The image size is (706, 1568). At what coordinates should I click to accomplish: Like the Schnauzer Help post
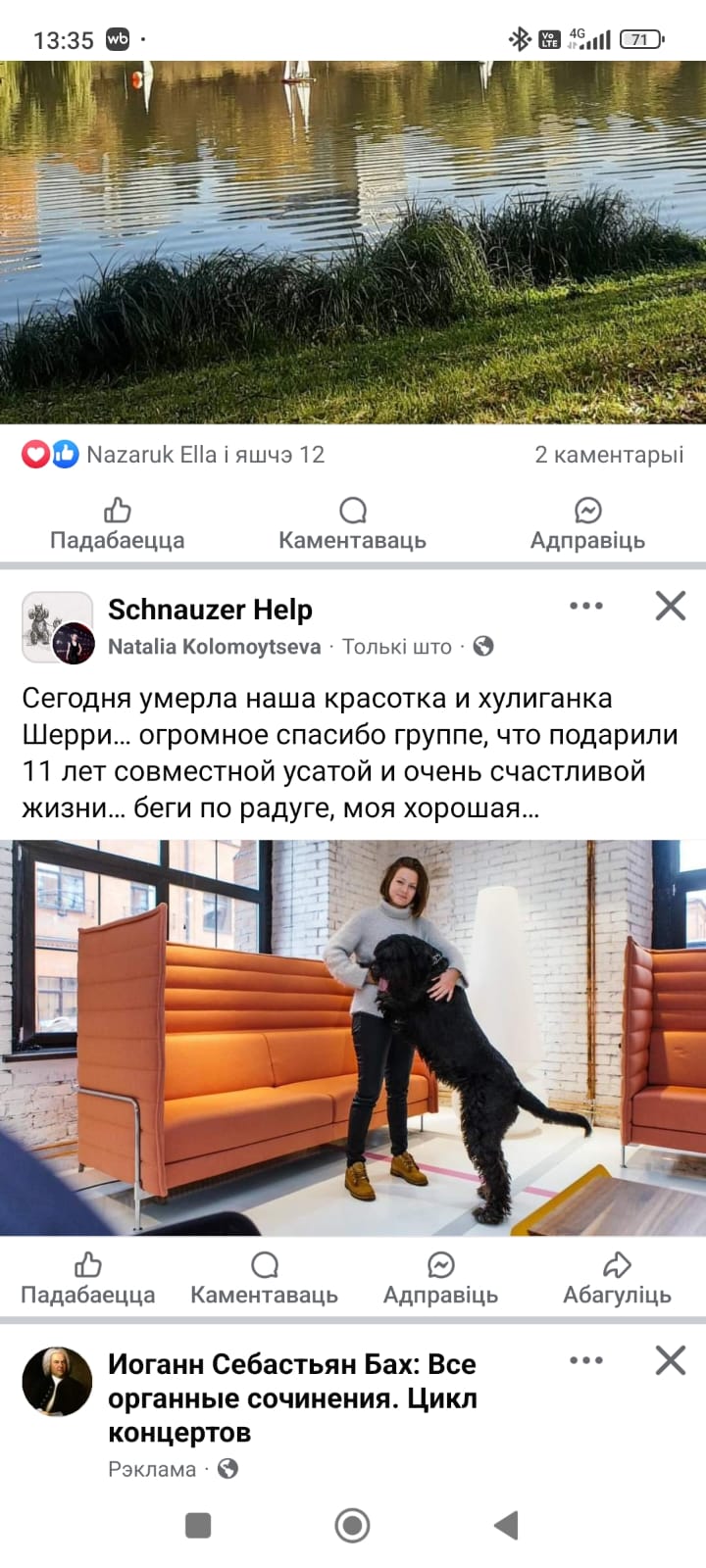click(x=88, y=1279)
